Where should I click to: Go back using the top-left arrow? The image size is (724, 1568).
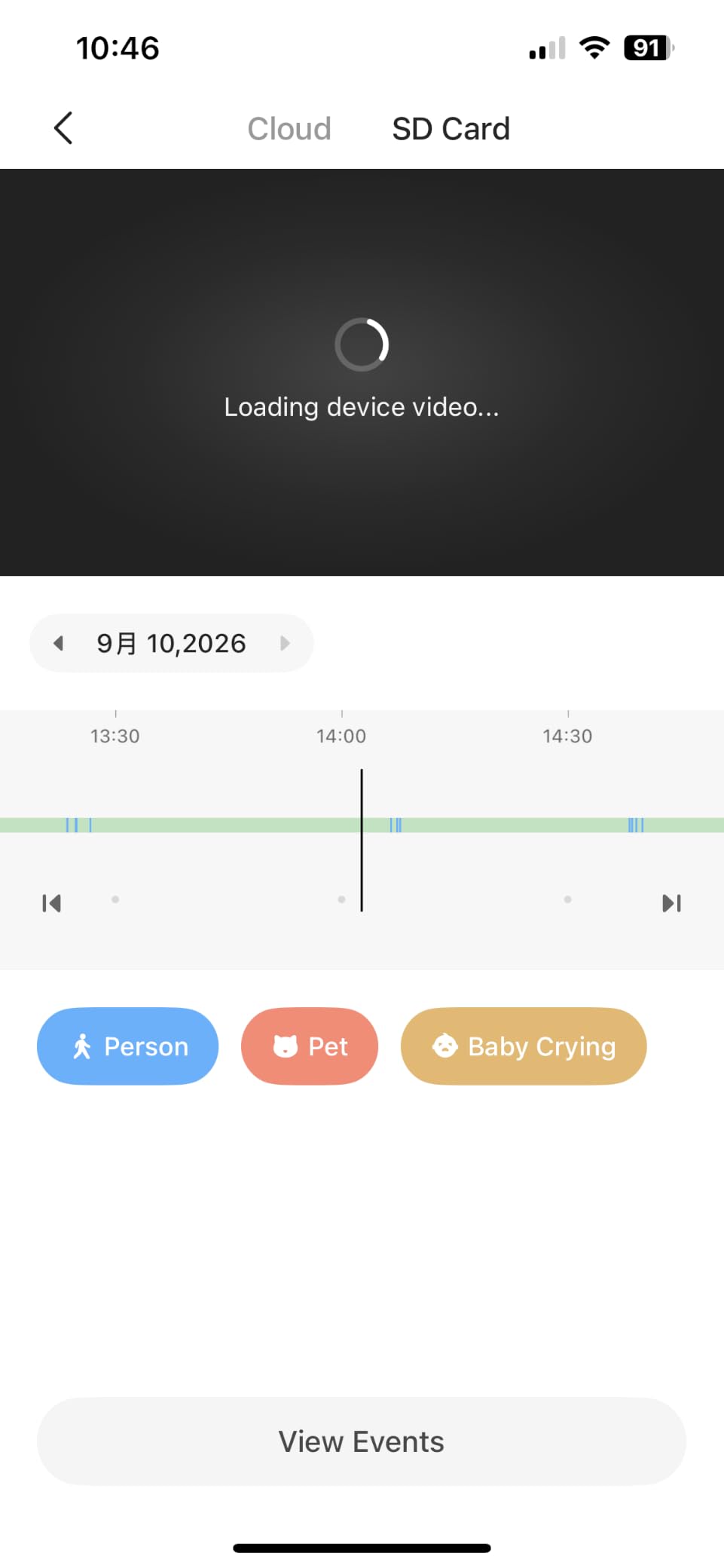point(63,128)
